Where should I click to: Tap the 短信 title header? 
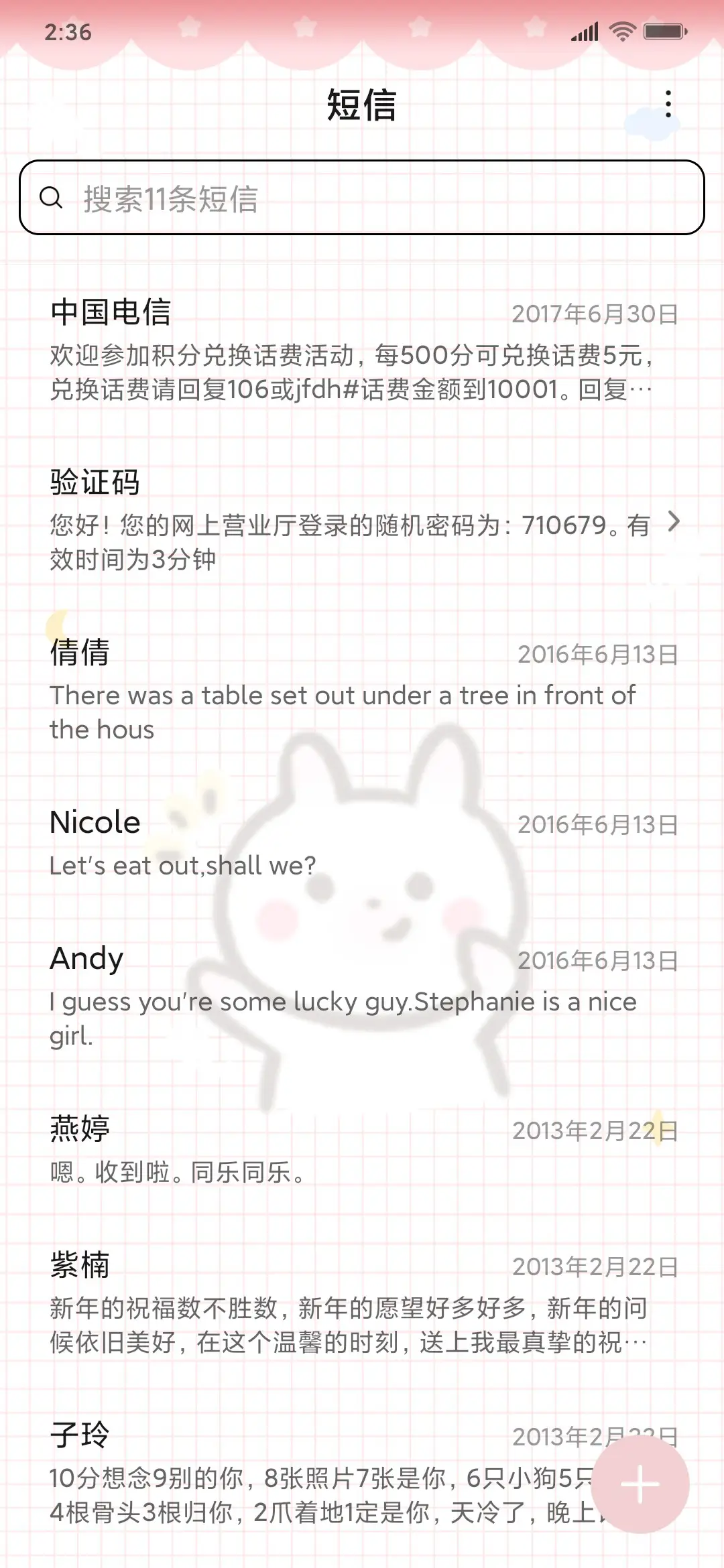362,105
